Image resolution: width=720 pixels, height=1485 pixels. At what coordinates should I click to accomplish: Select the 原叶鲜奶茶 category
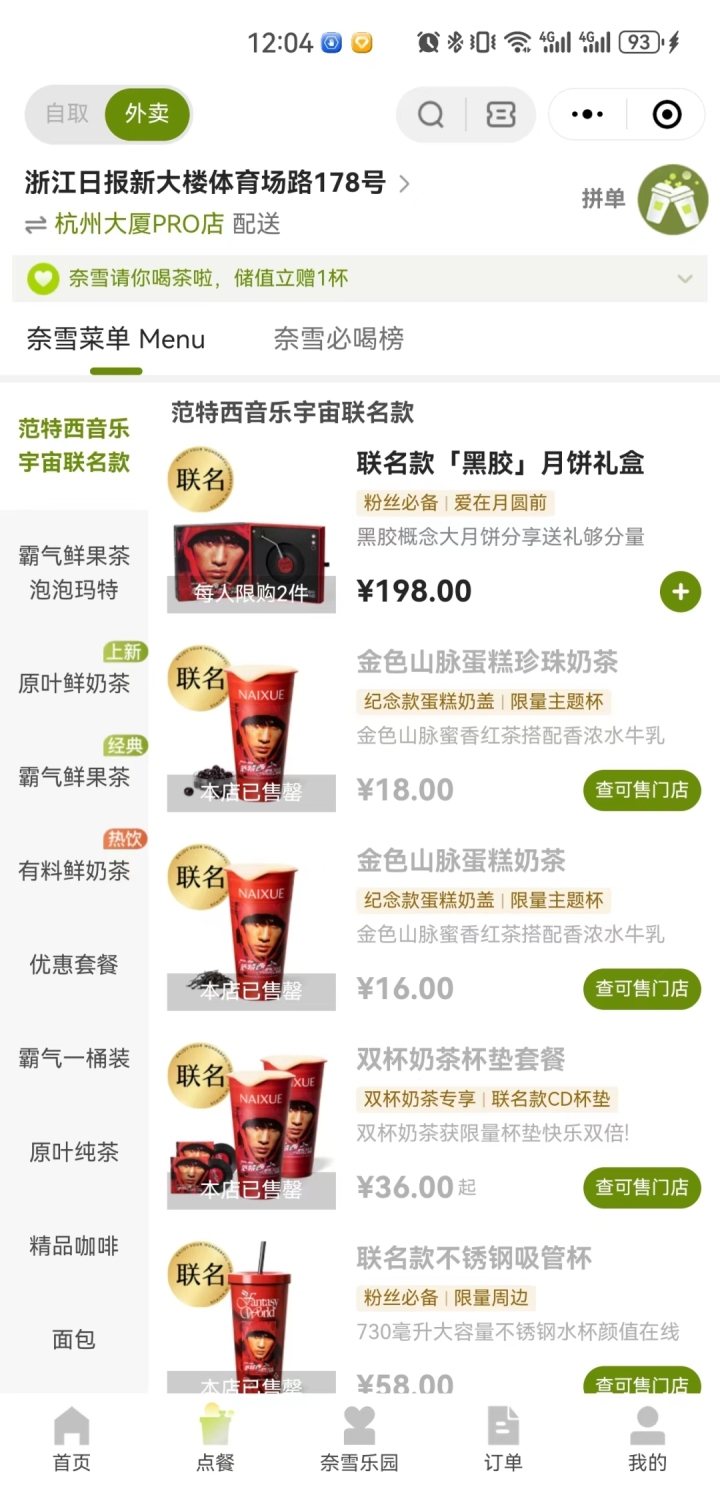pyautogui.click(x=74, y=684)
